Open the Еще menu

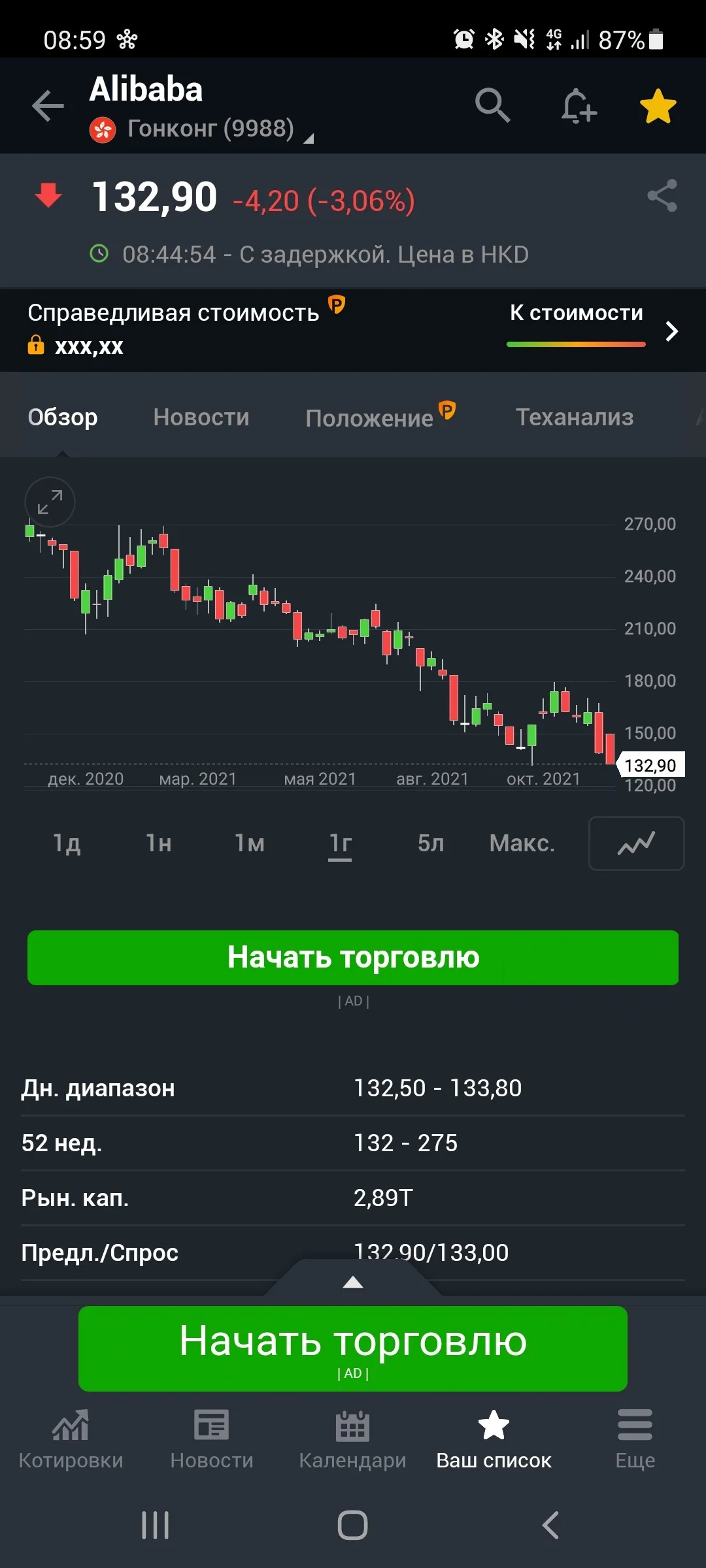coord(635,1439)
